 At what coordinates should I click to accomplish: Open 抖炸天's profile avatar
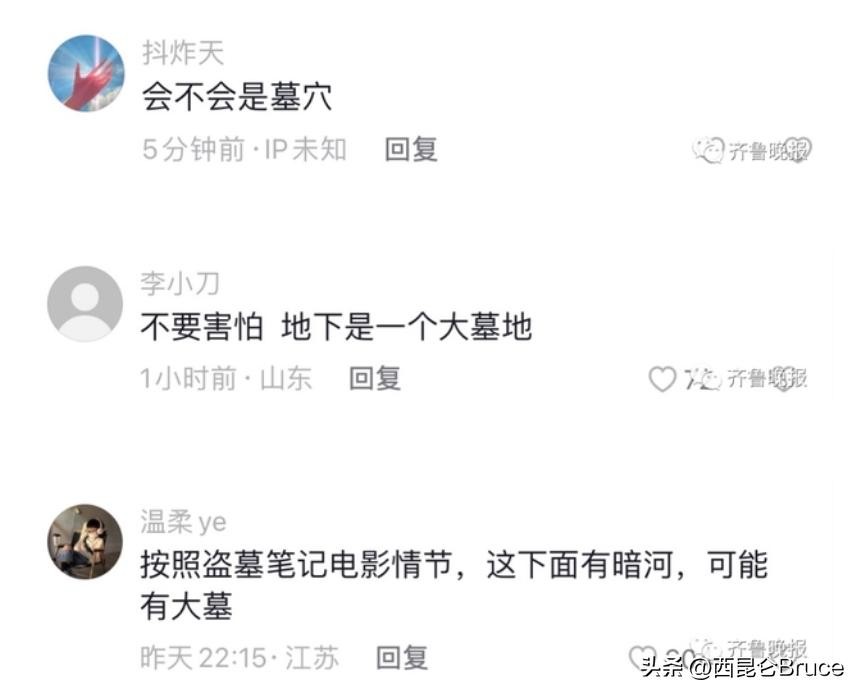click(86, 74)
